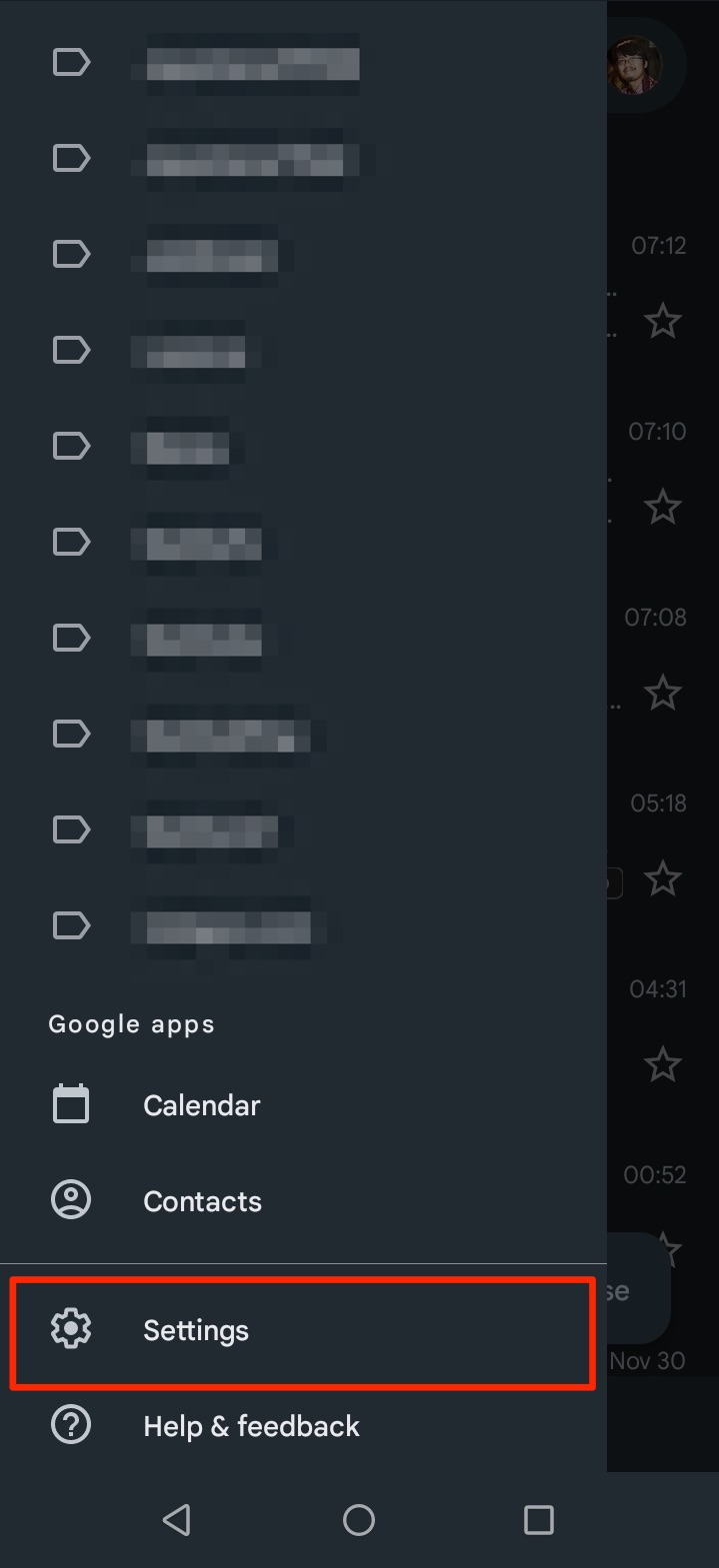The image size is (719, 1568).
Task: Star the email received at 04:31
Action: 662,1065
